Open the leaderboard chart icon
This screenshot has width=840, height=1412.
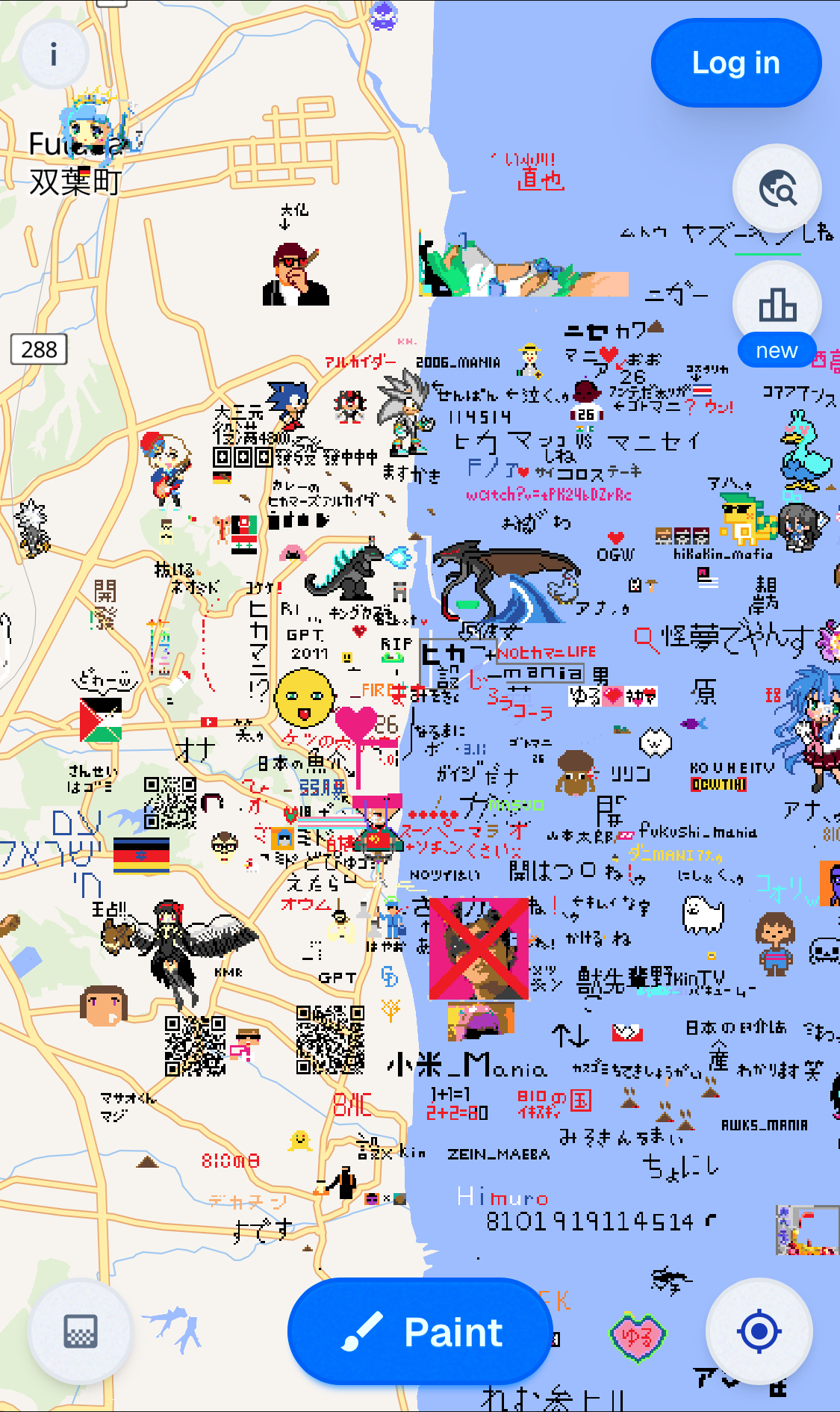[x=777, y=304]
